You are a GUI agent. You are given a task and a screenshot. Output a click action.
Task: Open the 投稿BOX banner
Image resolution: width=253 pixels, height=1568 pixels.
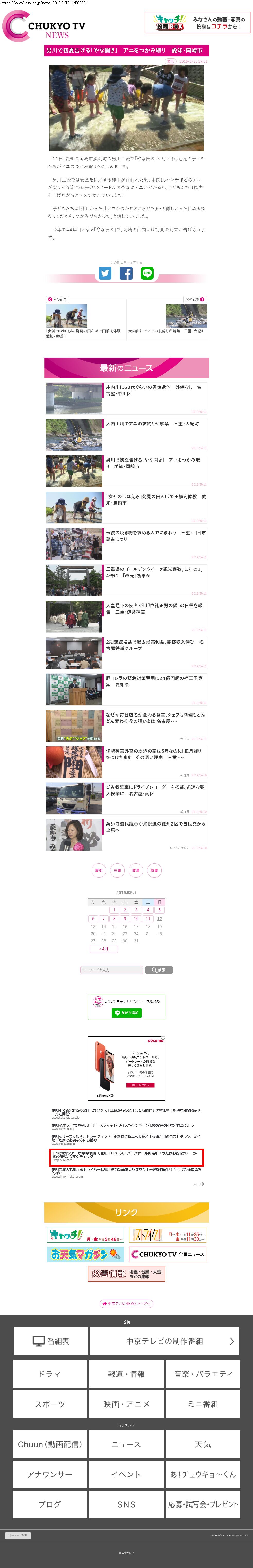click(197, 23)
